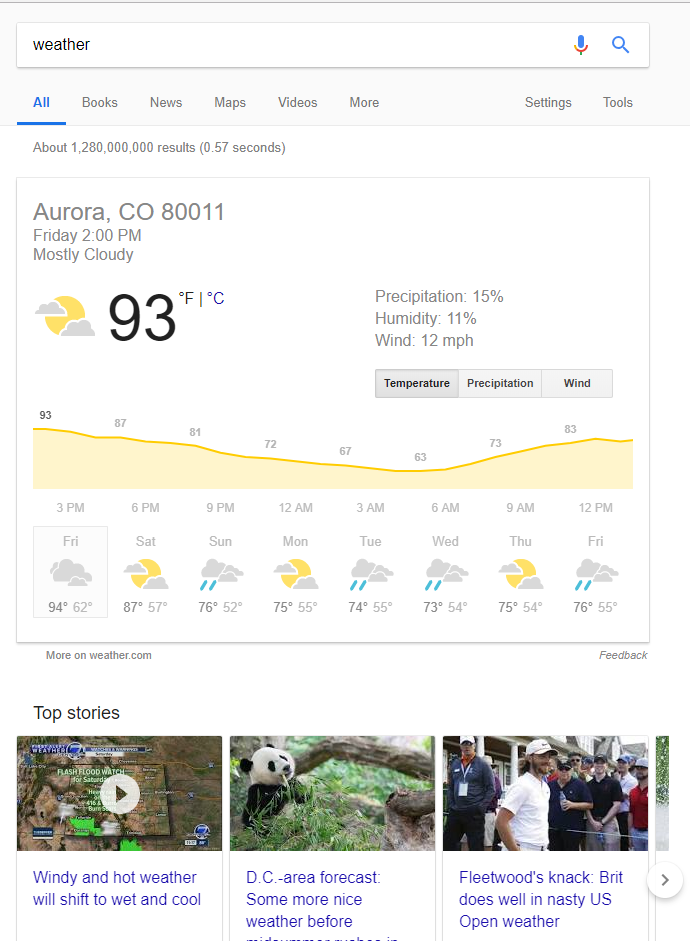Image resolution: width=690 pixels, height=941 pixels.
Task: Play the 'Windy and hot weather' story
Action: pyautogui.click(x=120, y=794)
